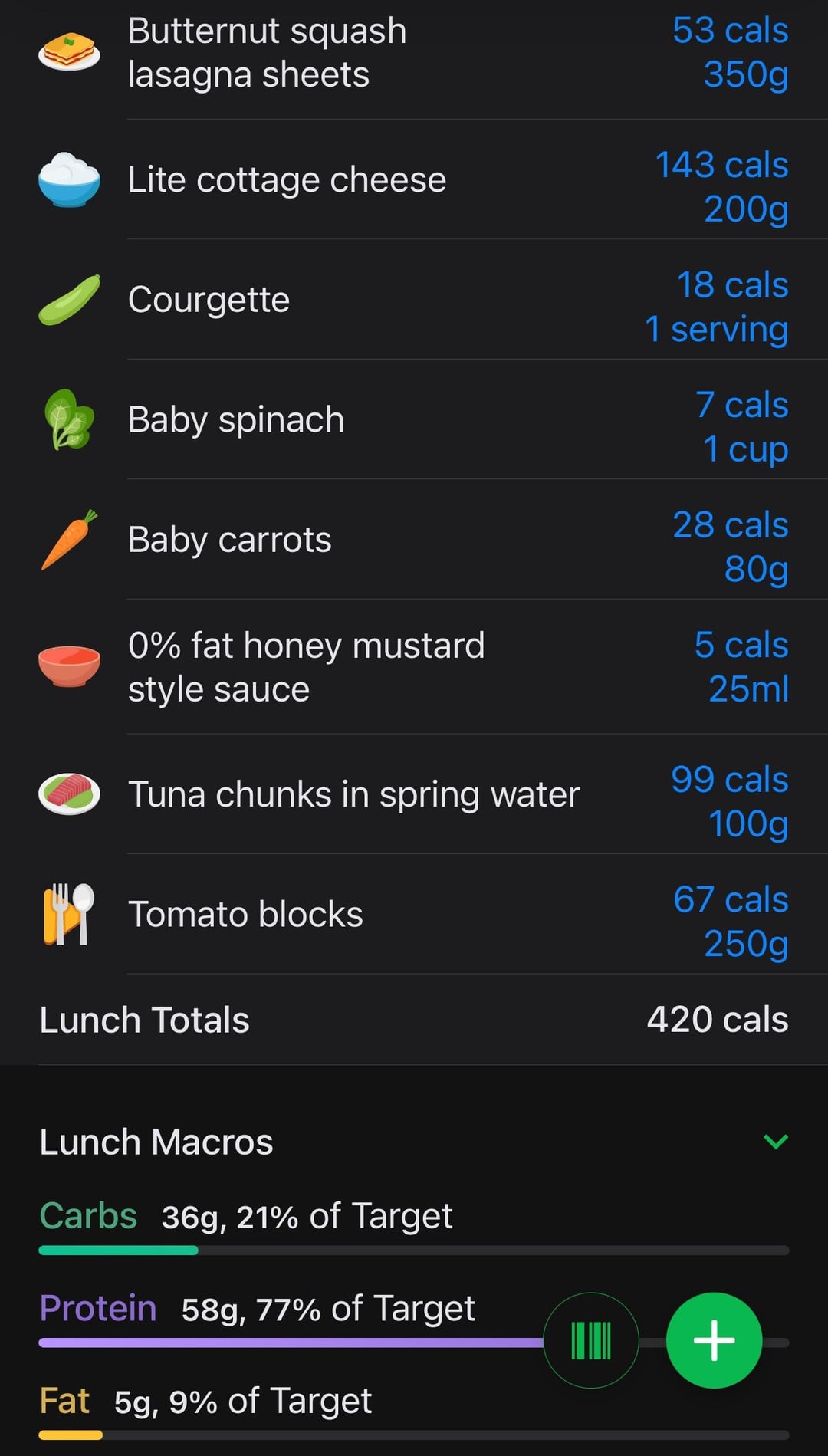
Task: View Baby carrots details
Action: click(414, 540)
